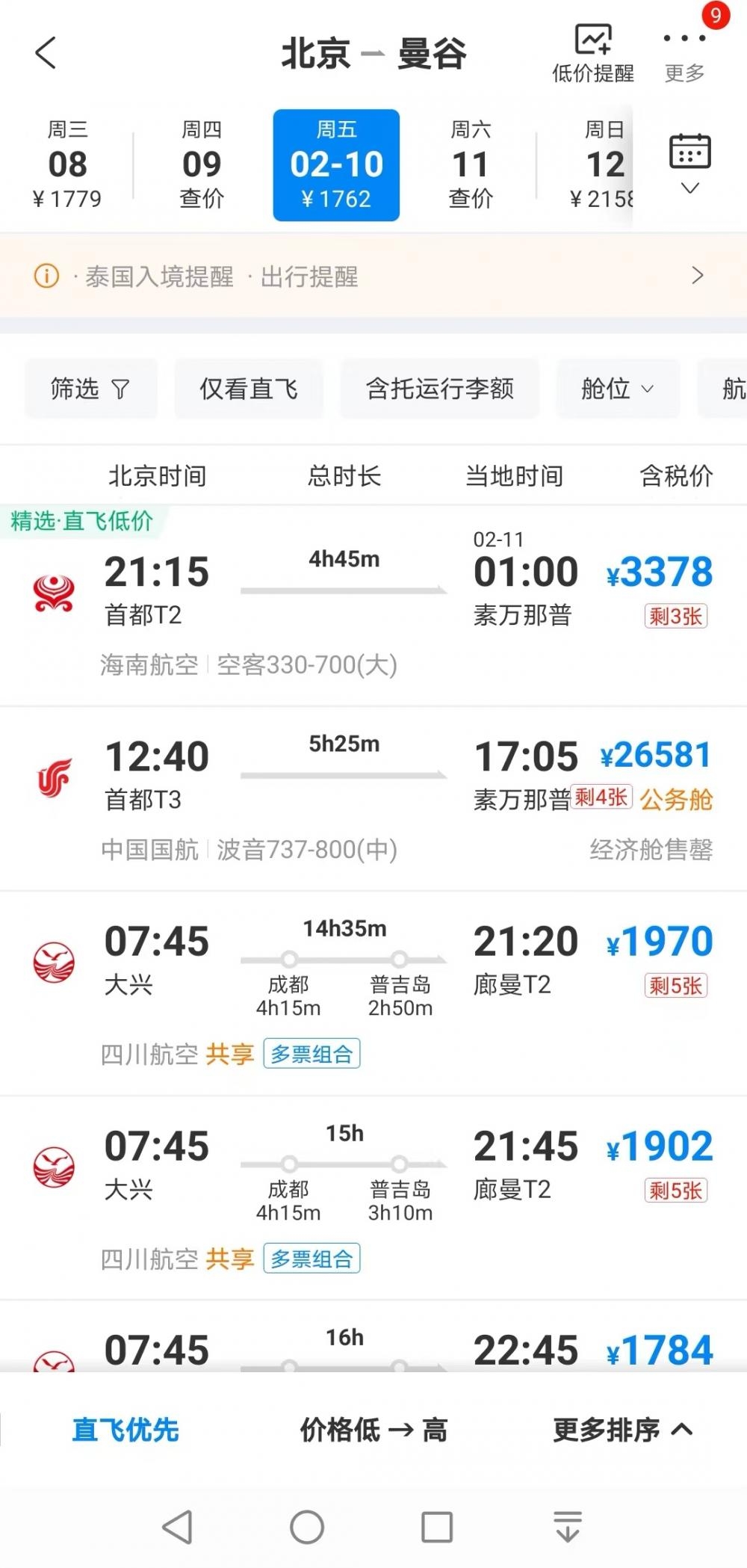
Task: Tap the system home button
Action: pyautogui.click(x=307, y=1527)
